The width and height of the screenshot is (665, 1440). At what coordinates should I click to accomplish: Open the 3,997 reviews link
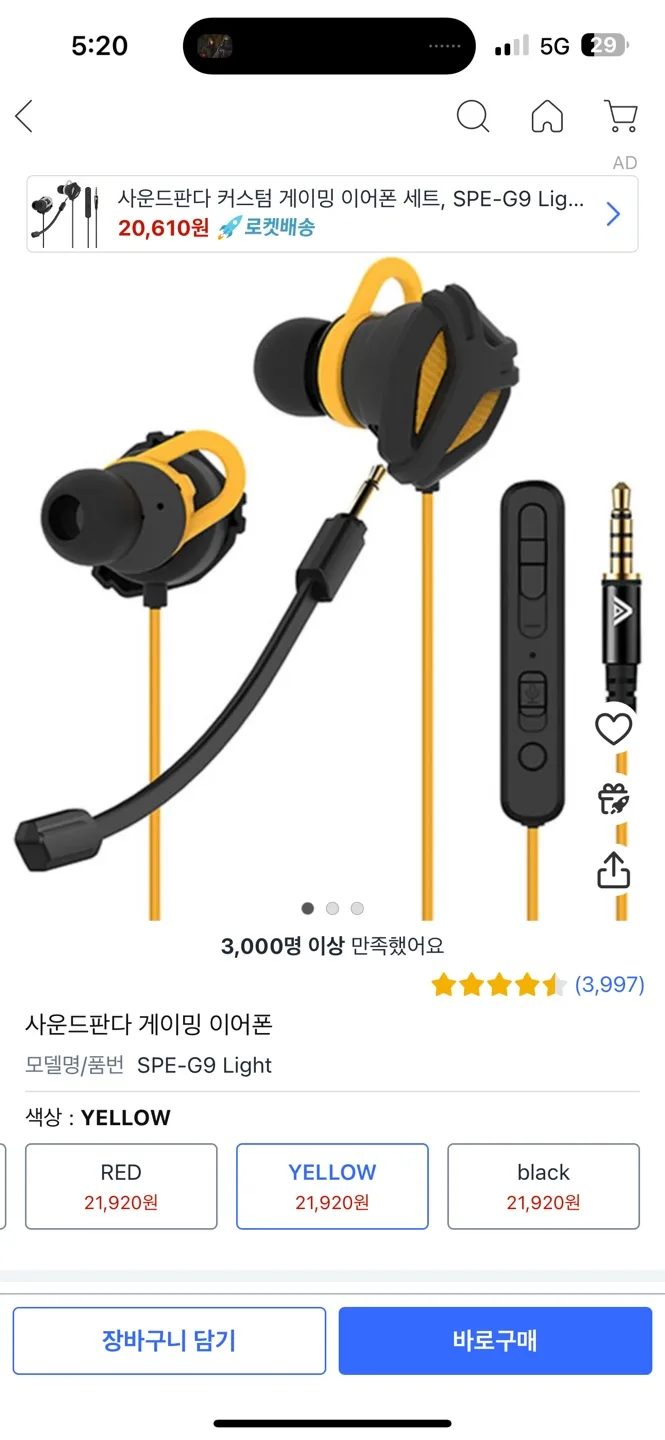click(609, 985)
